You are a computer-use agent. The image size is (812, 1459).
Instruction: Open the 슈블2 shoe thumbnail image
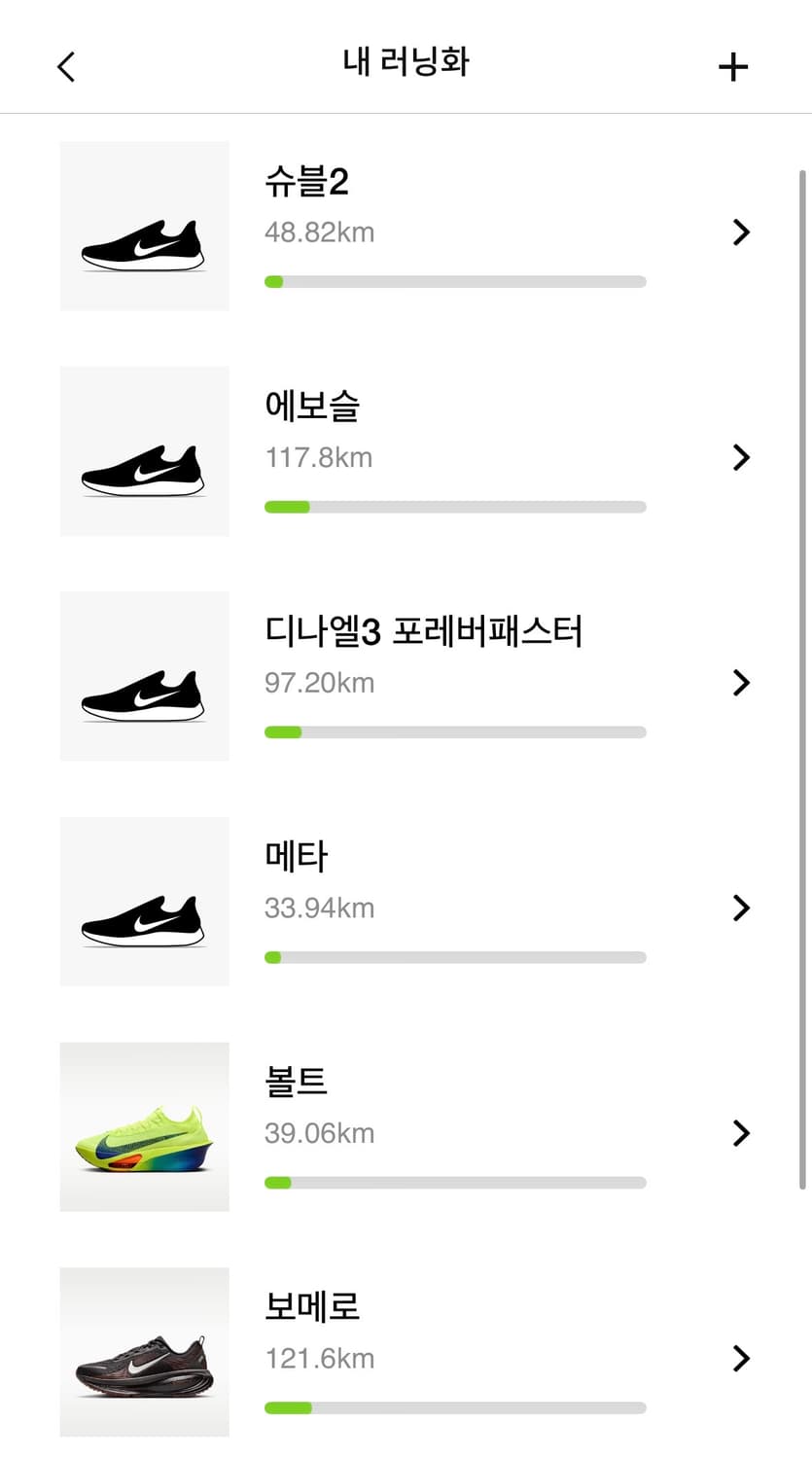click(x=144, y=226)
